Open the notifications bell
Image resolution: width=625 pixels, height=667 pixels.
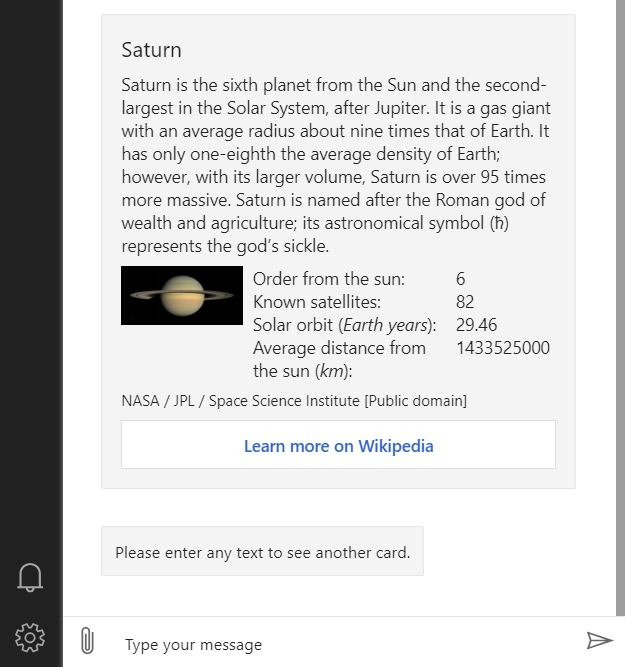(x=30, y=577)
